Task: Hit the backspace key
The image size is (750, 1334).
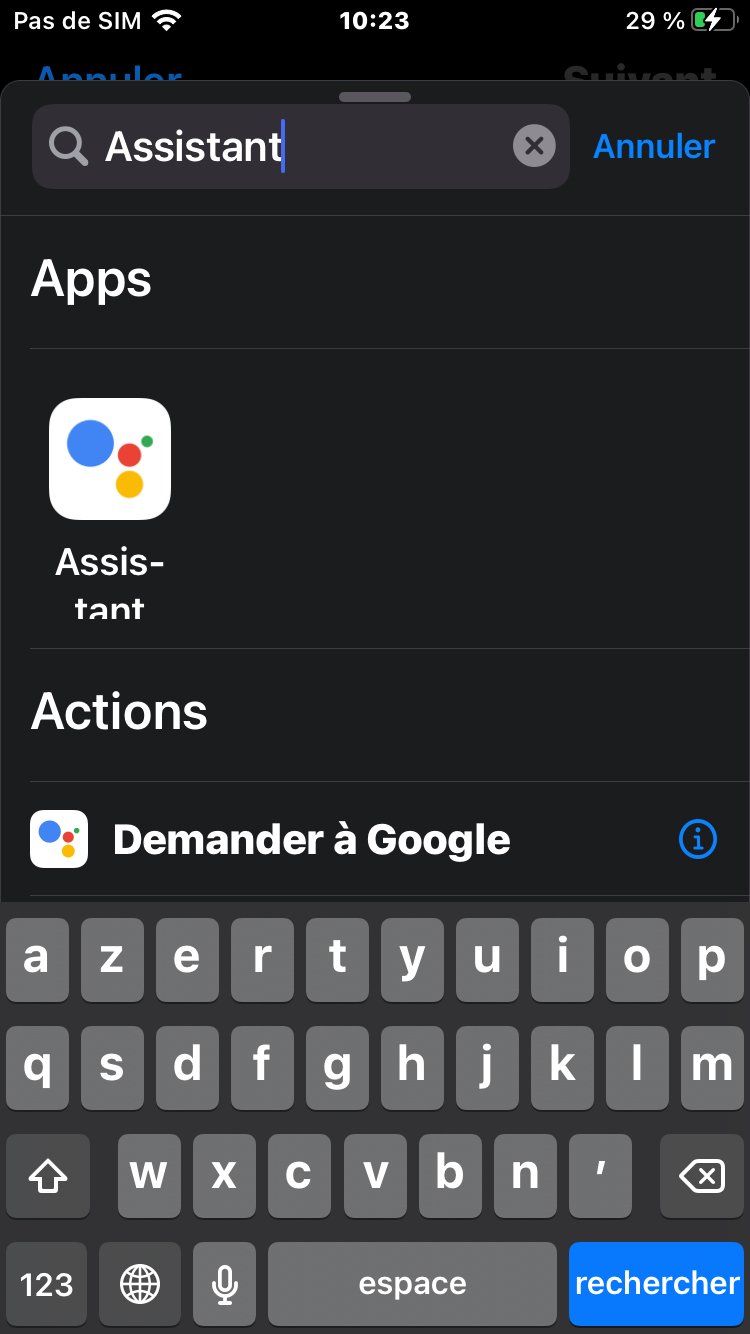Action: [x=701, y=1176]
